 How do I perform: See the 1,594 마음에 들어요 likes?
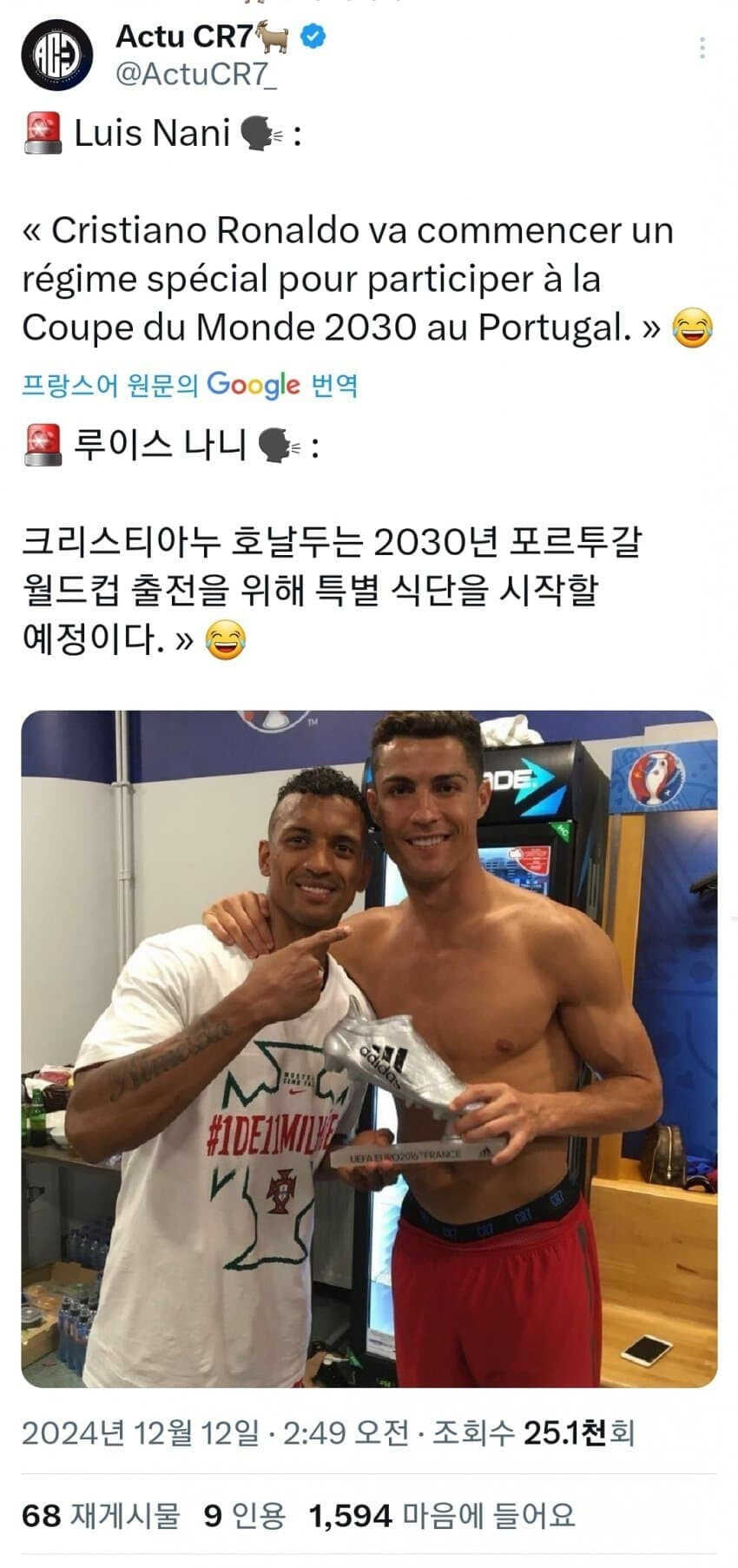[442, 1516]
